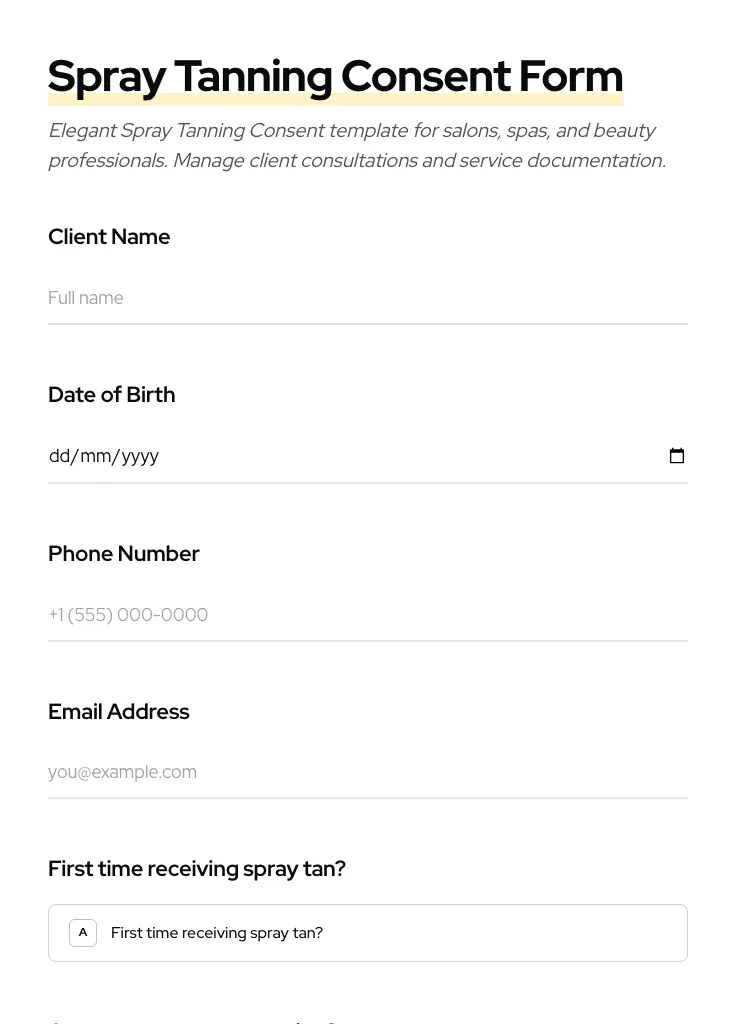Screen dimensions: 736x1024
Task: Tap the Client Name field
Action: (367, 298)
